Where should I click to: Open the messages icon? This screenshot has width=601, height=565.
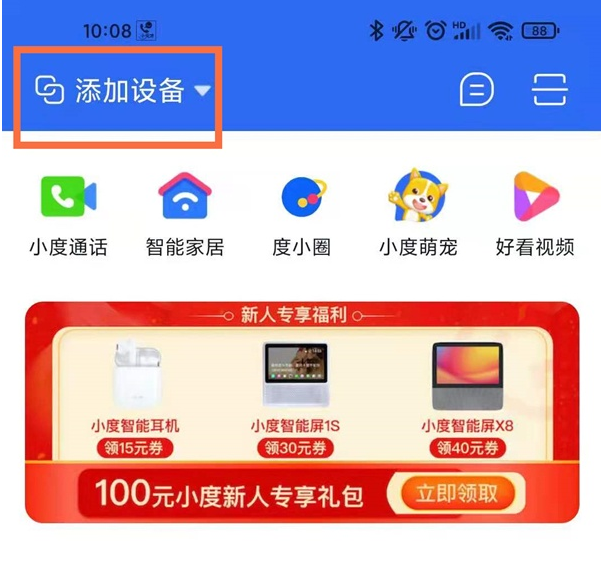(x=477, y=91)
